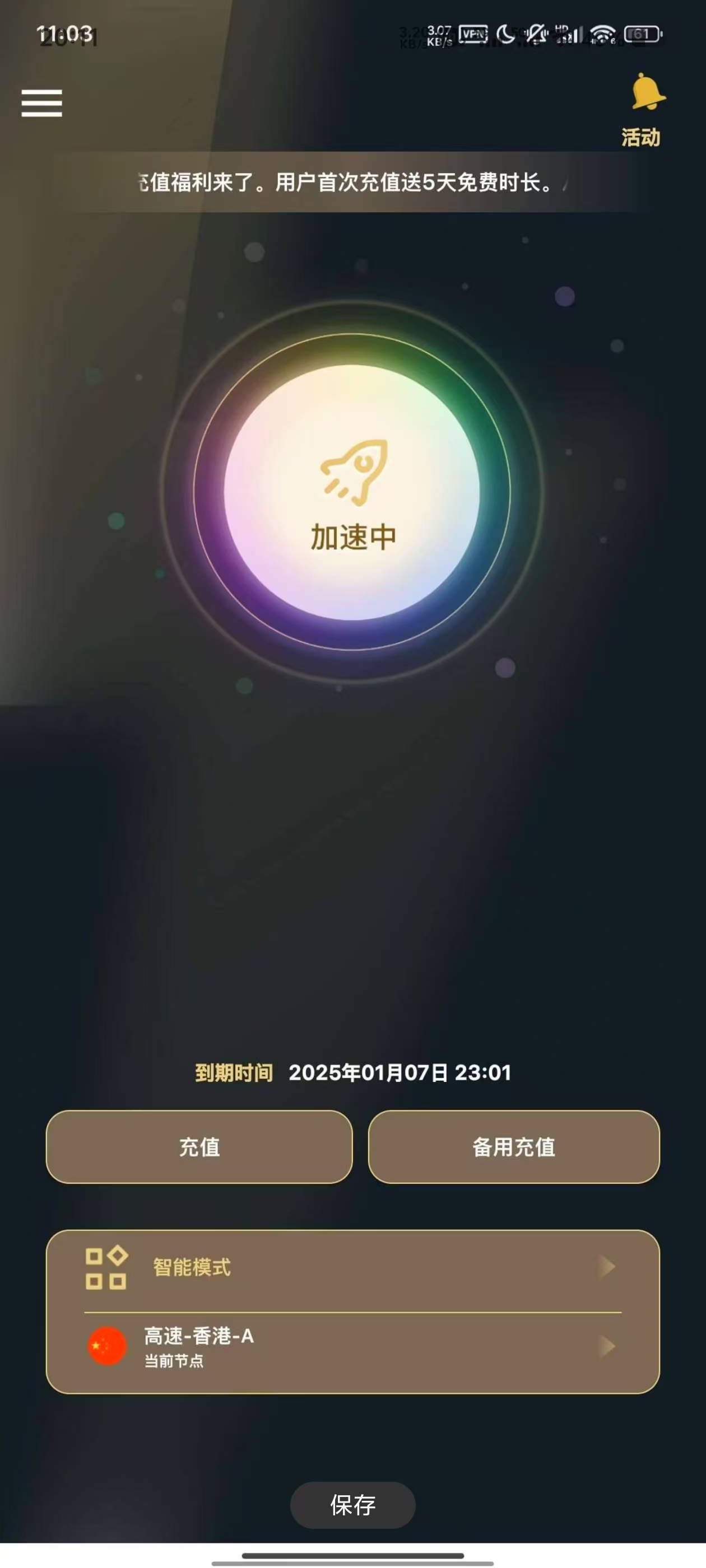Tap the 保存 save button
Viewport: 706px width, 1568px height.
click(352, 1505)
